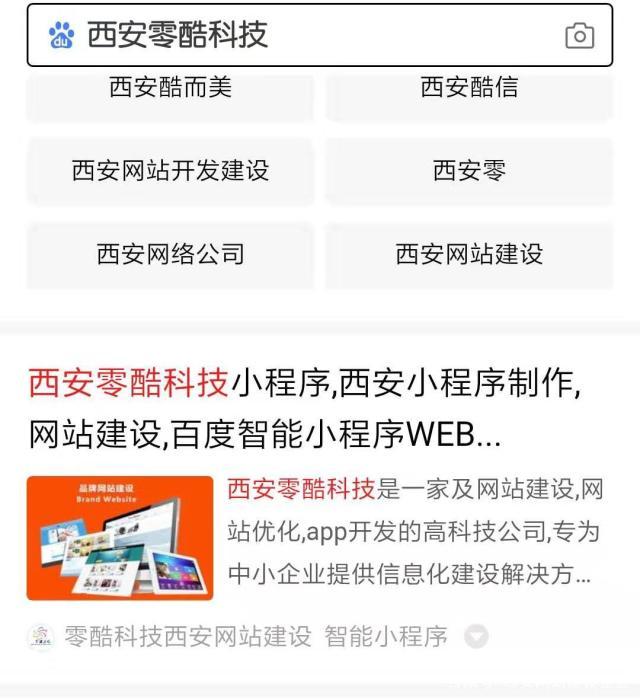Open camera image search
The height and width of the screenshot is (699, 640).
(579, 36)
